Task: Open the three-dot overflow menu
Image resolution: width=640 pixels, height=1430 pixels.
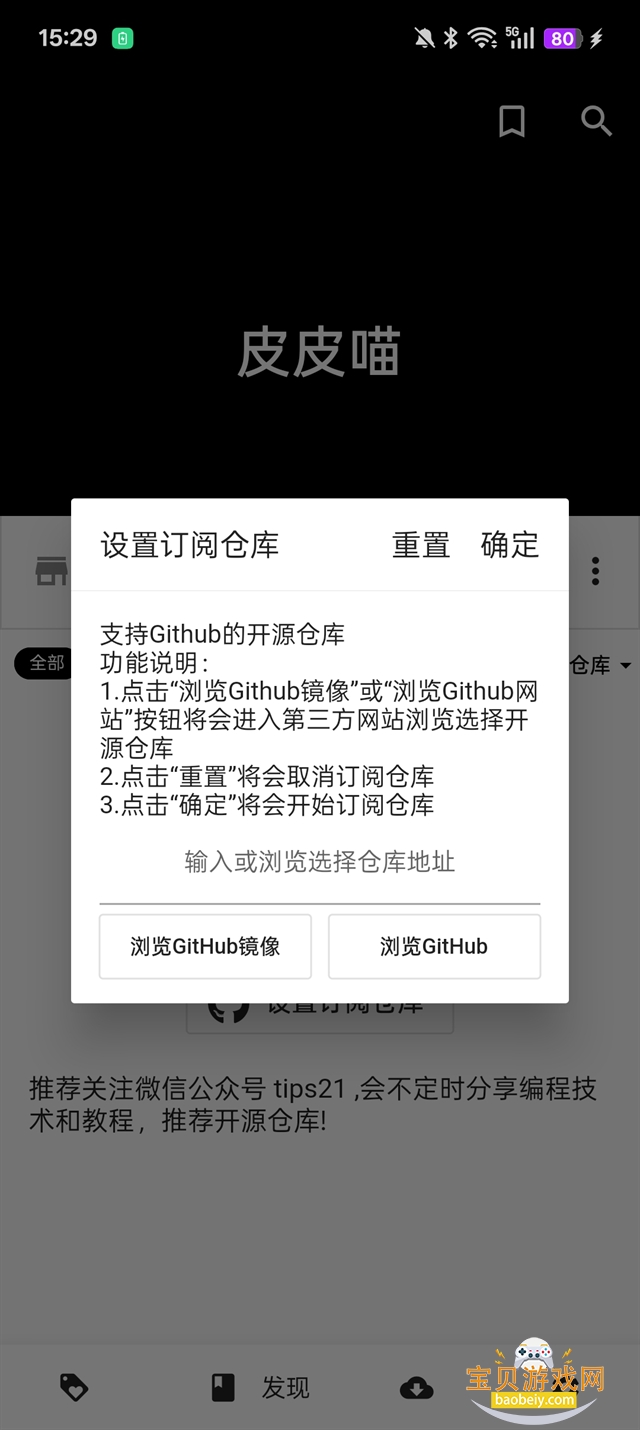Action: (595, 571)
